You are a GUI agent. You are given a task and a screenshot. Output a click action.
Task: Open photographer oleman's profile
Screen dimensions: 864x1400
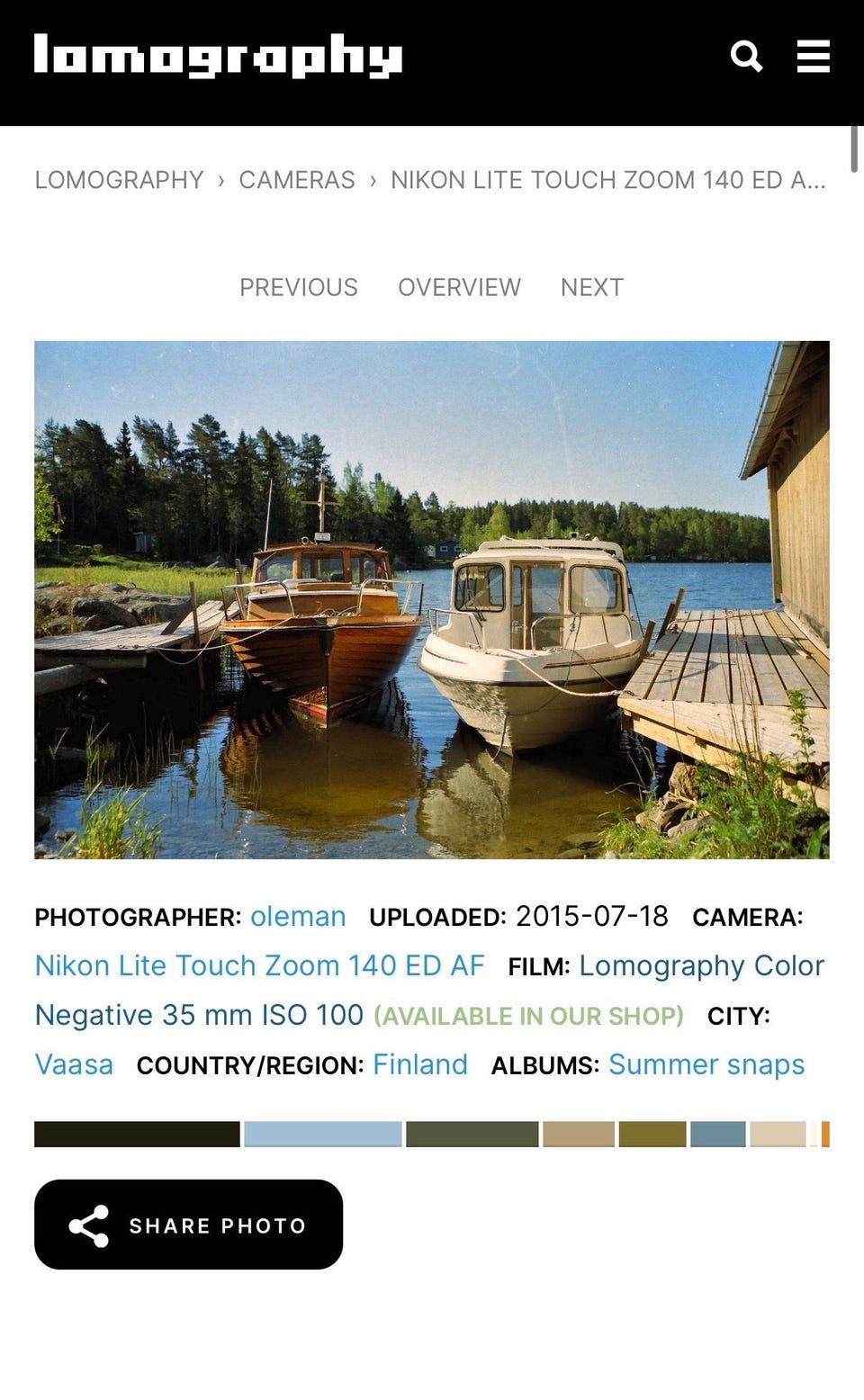click(x=297, y=917)
